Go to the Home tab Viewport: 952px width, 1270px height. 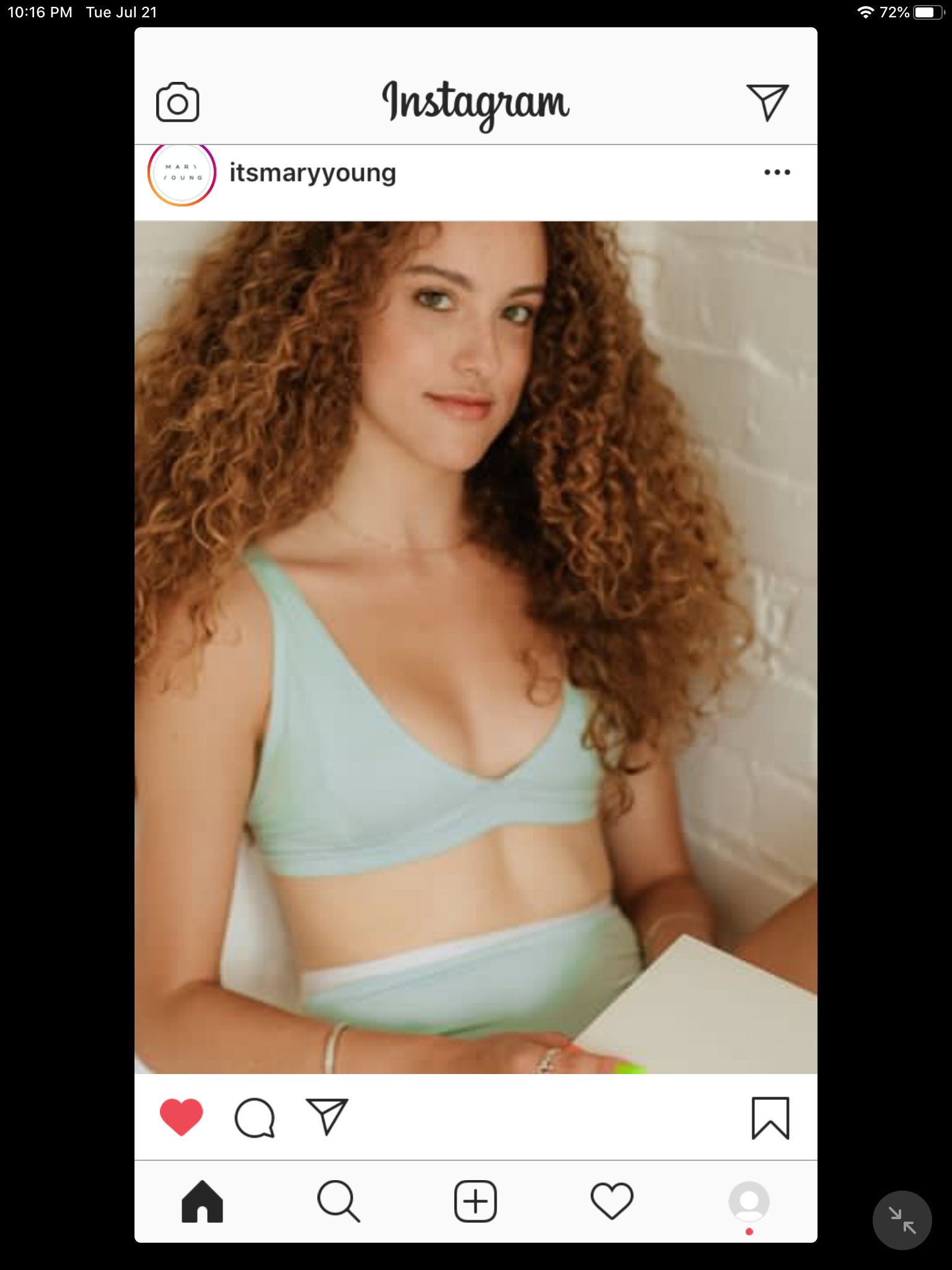(202, 1202)
